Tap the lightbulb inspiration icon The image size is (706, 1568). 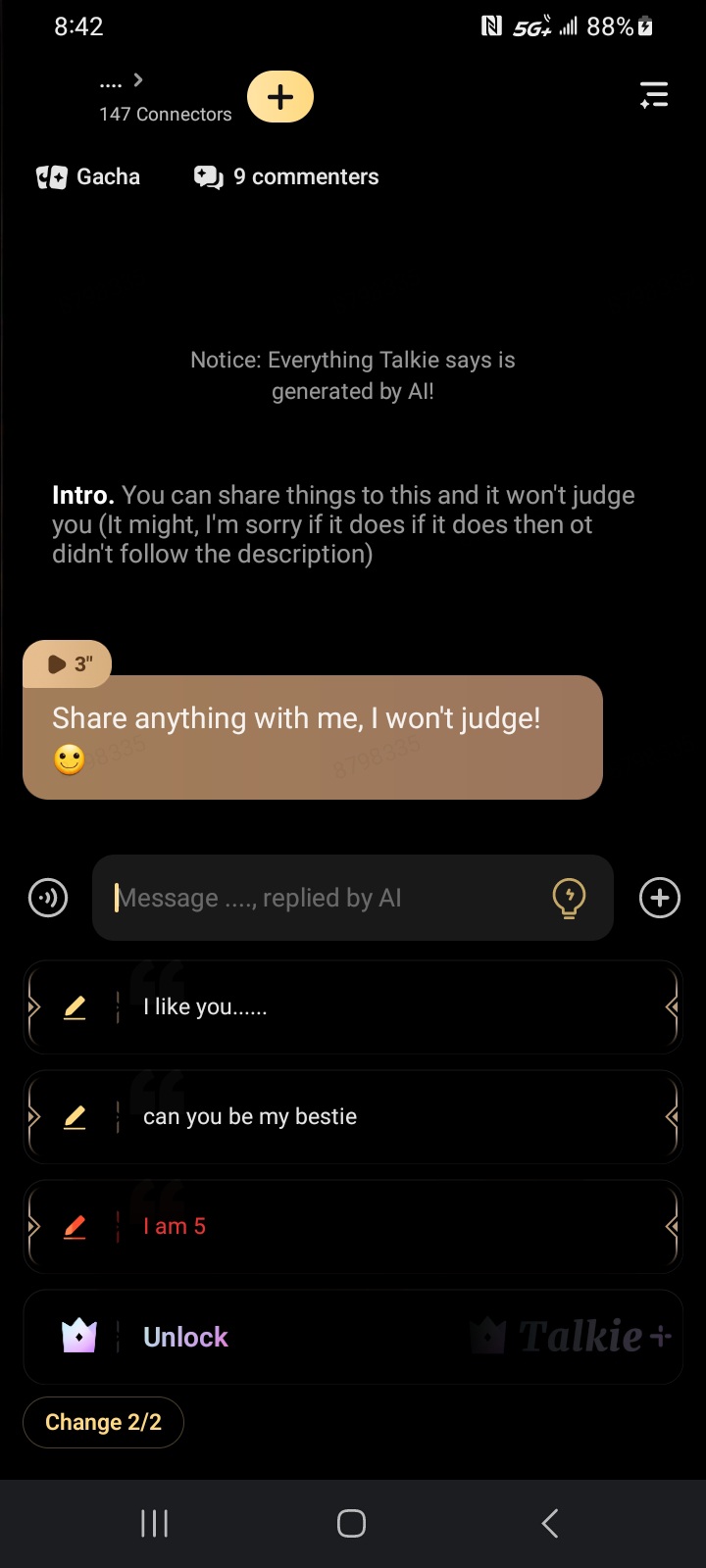[x=569, y=898]
